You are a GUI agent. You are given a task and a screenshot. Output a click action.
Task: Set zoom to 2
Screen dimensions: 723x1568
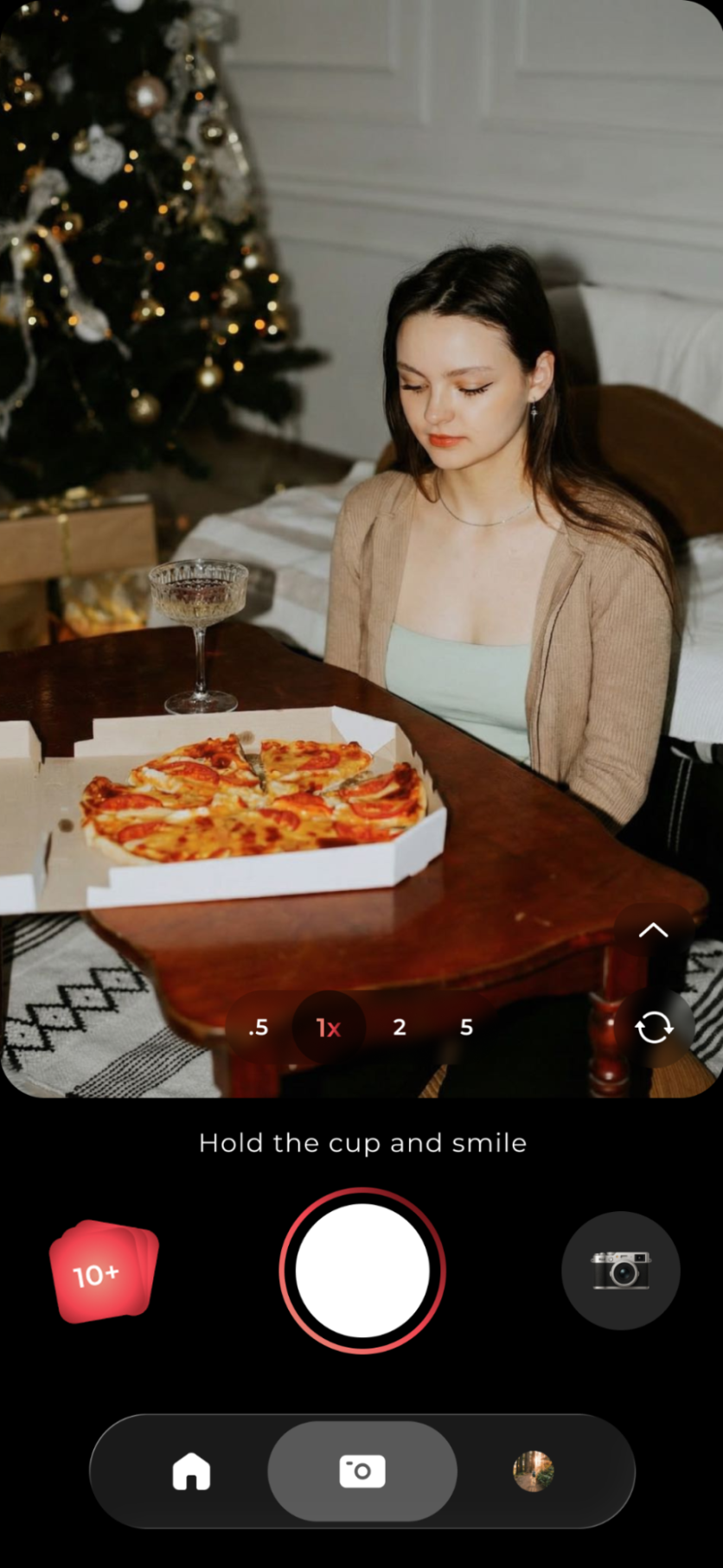click(x=399, y=1027)
